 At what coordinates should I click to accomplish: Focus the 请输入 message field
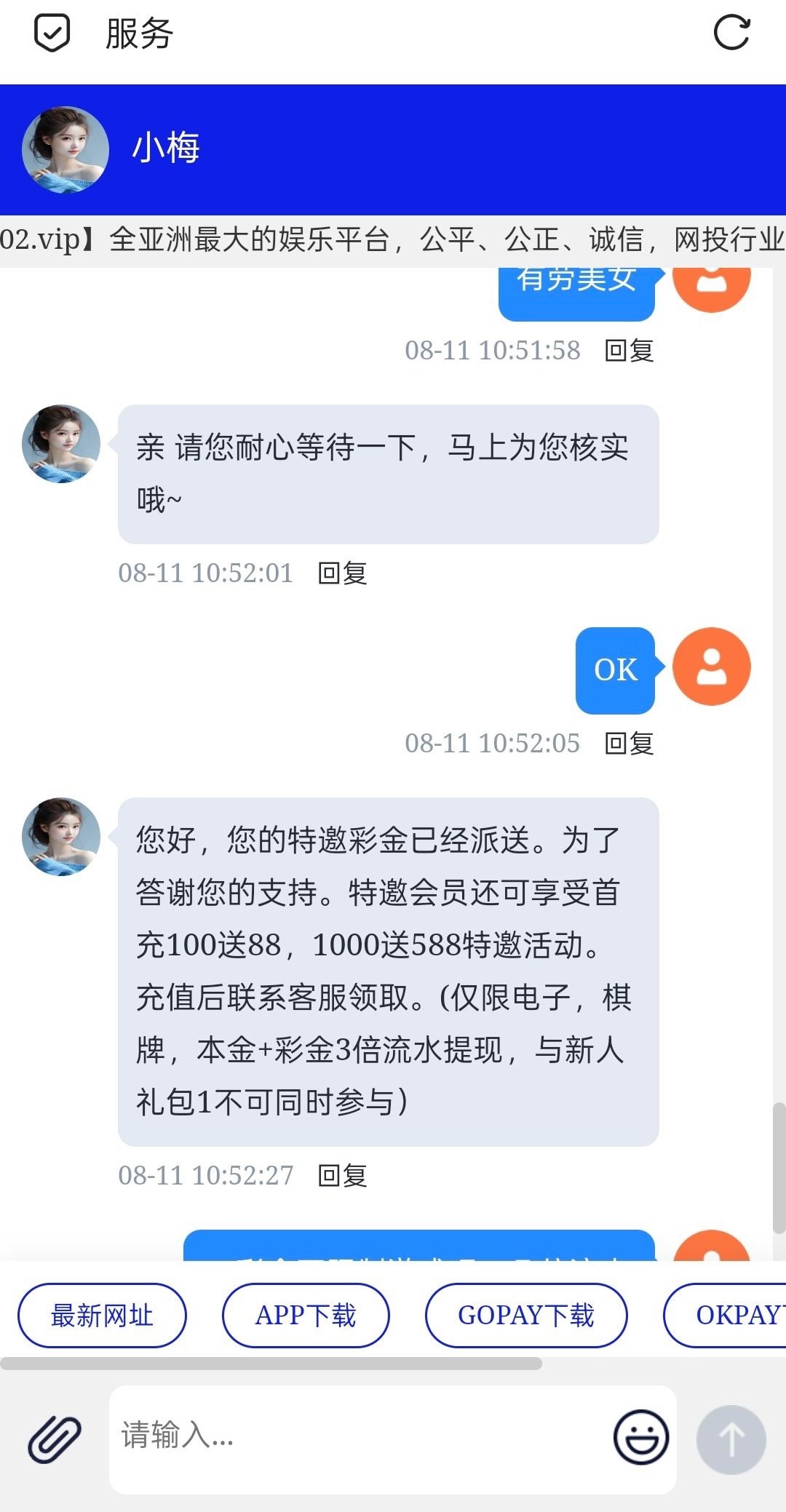357,1437
